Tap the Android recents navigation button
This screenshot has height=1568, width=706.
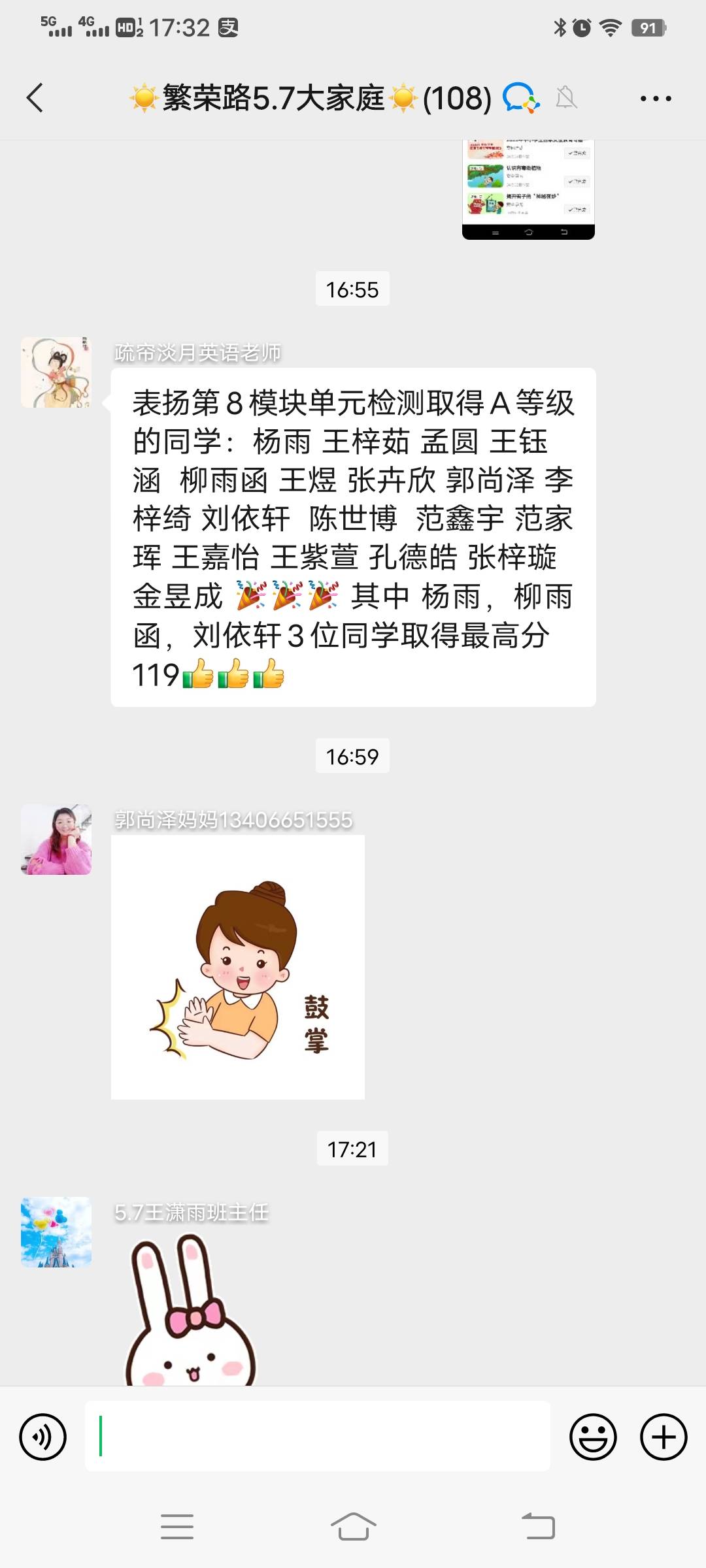tap(176, 1527)
